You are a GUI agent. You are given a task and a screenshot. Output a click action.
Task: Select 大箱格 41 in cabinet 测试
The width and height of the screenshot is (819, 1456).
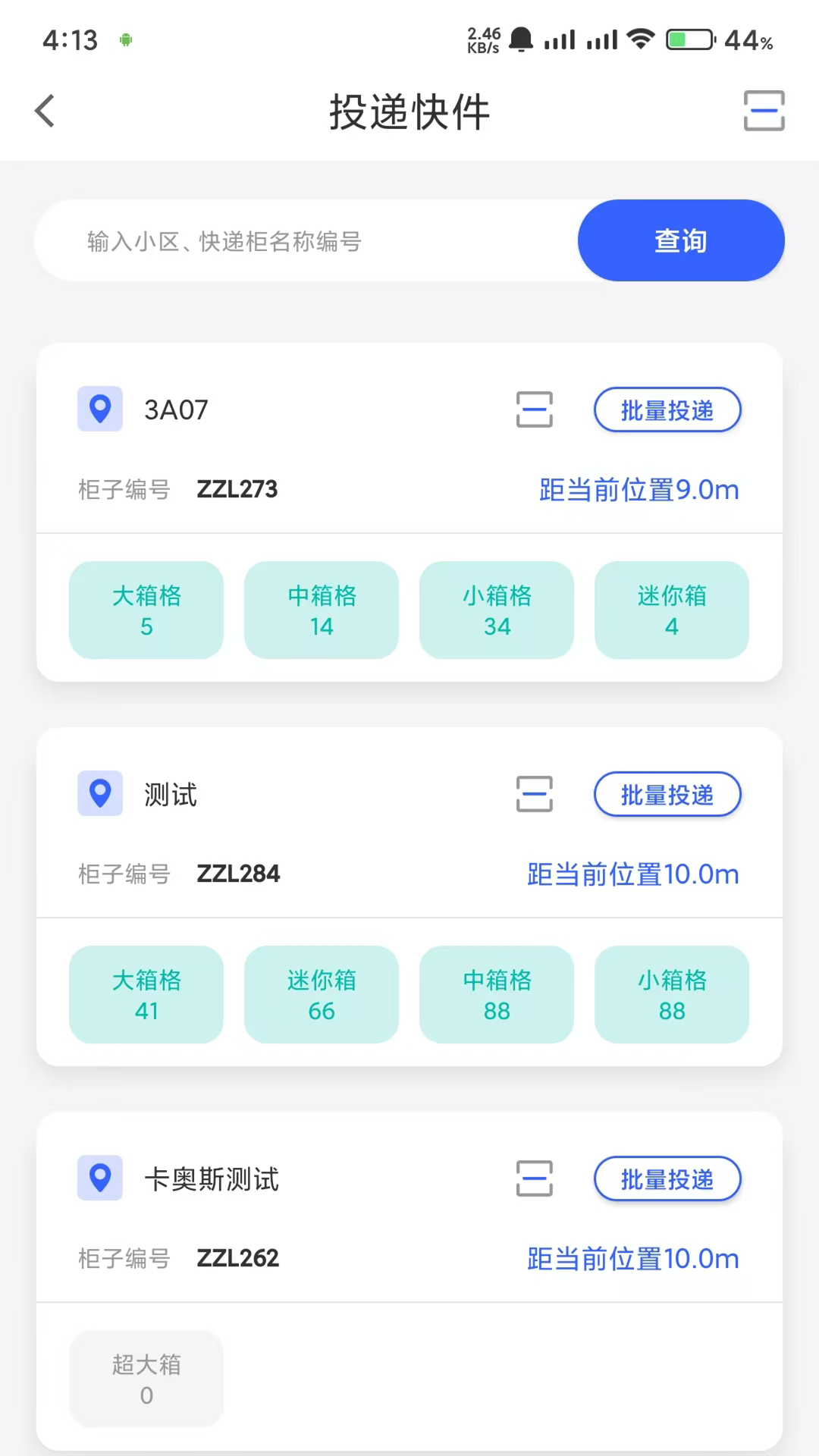[x=146, y=995]
